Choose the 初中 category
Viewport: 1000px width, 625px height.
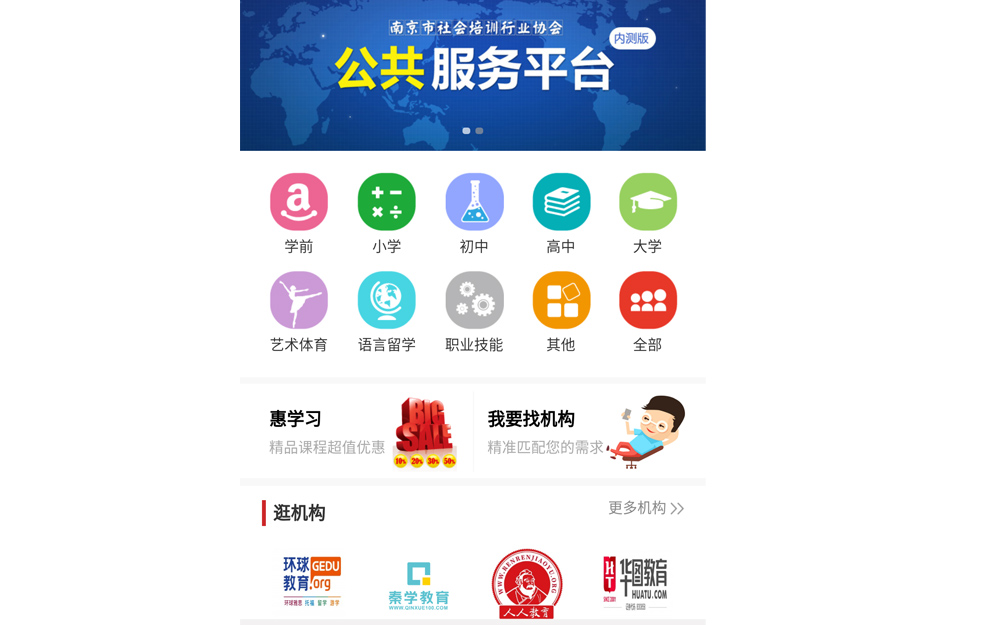pos(474,202)
